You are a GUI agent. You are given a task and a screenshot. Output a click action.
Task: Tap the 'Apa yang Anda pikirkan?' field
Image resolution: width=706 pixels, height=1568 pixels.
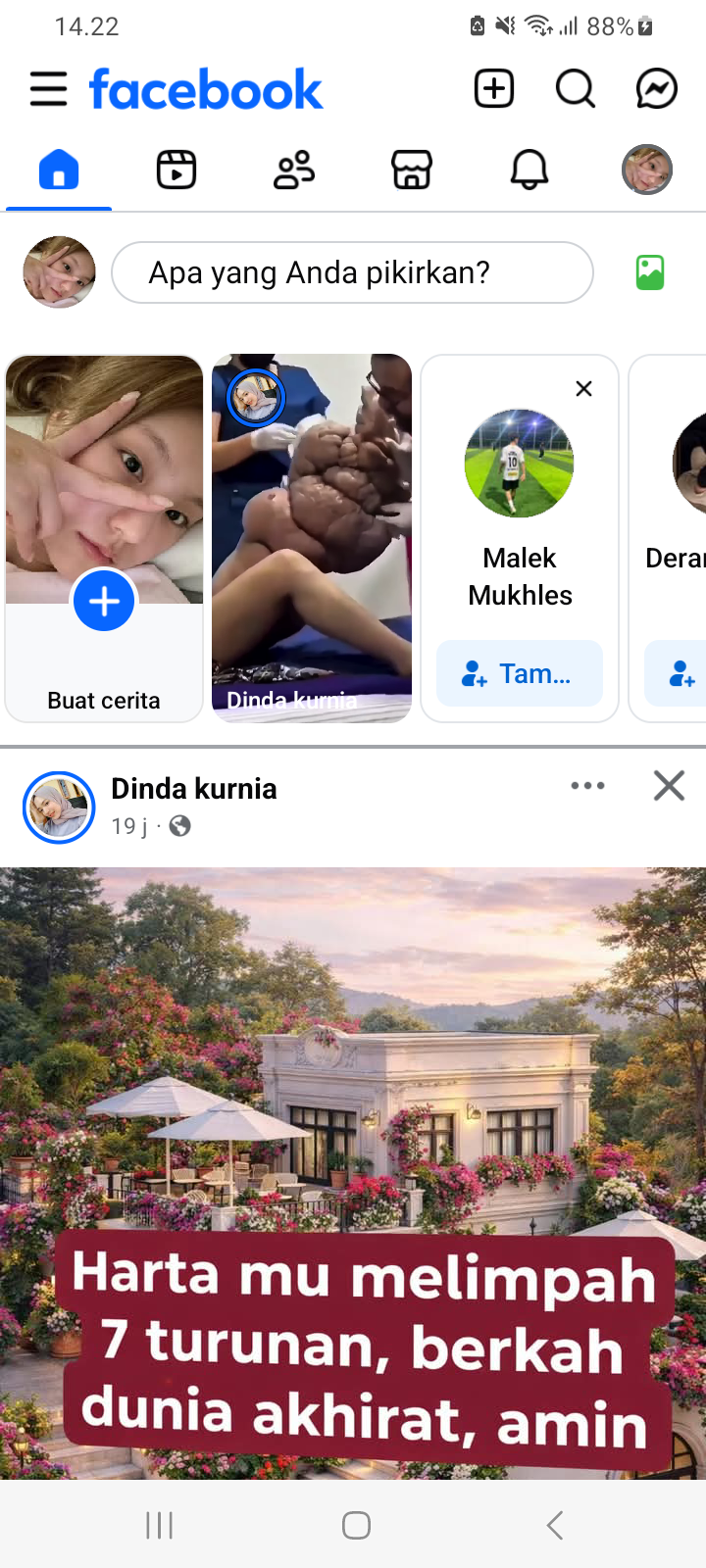click(352, 272)
